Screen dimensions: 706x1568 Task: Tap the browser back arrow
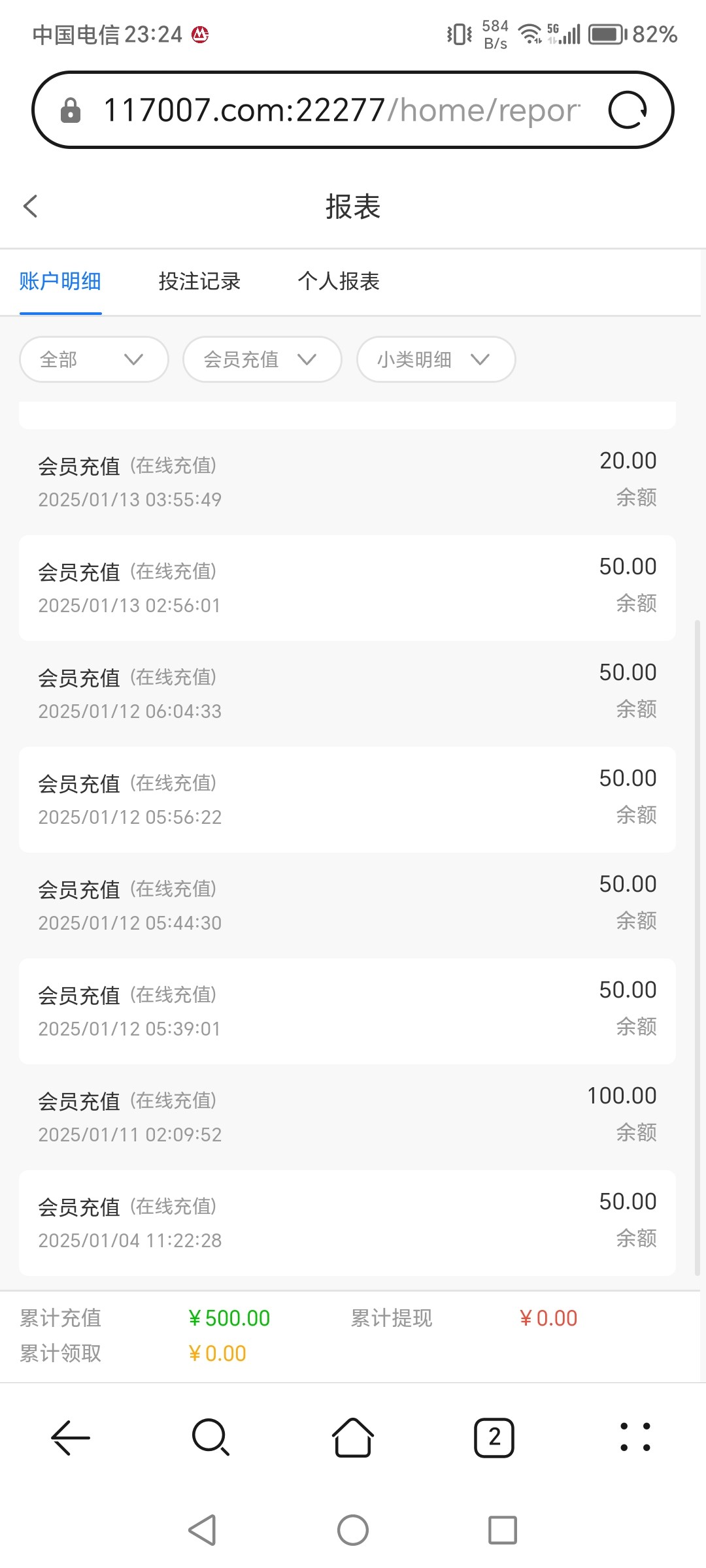pos(70,1438)
